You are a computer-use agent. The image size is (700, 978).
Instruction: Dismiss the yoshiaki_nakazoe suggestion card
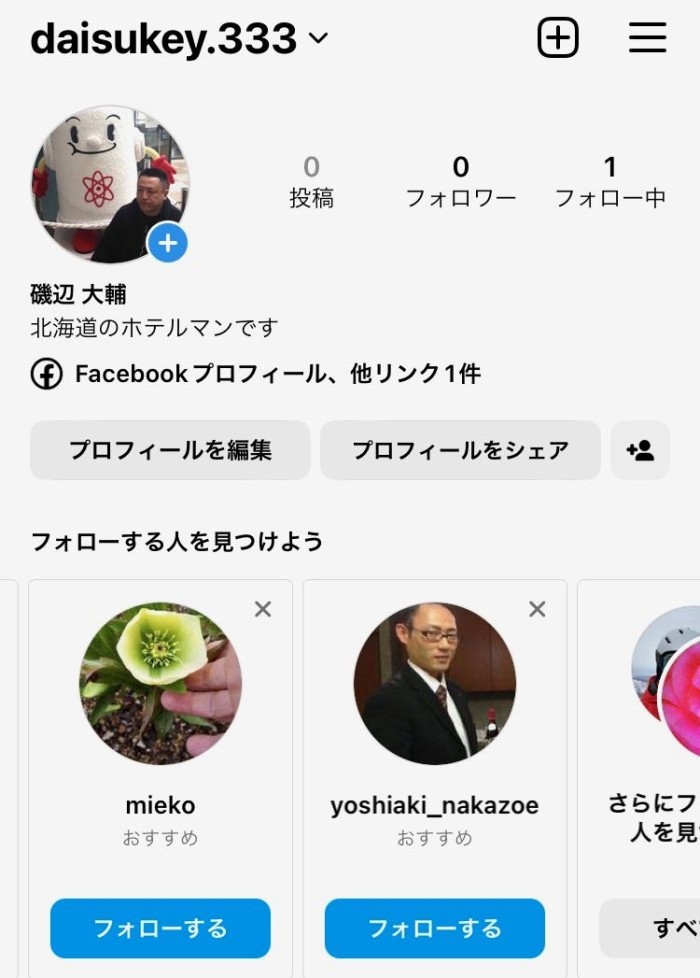coord(537,609)
